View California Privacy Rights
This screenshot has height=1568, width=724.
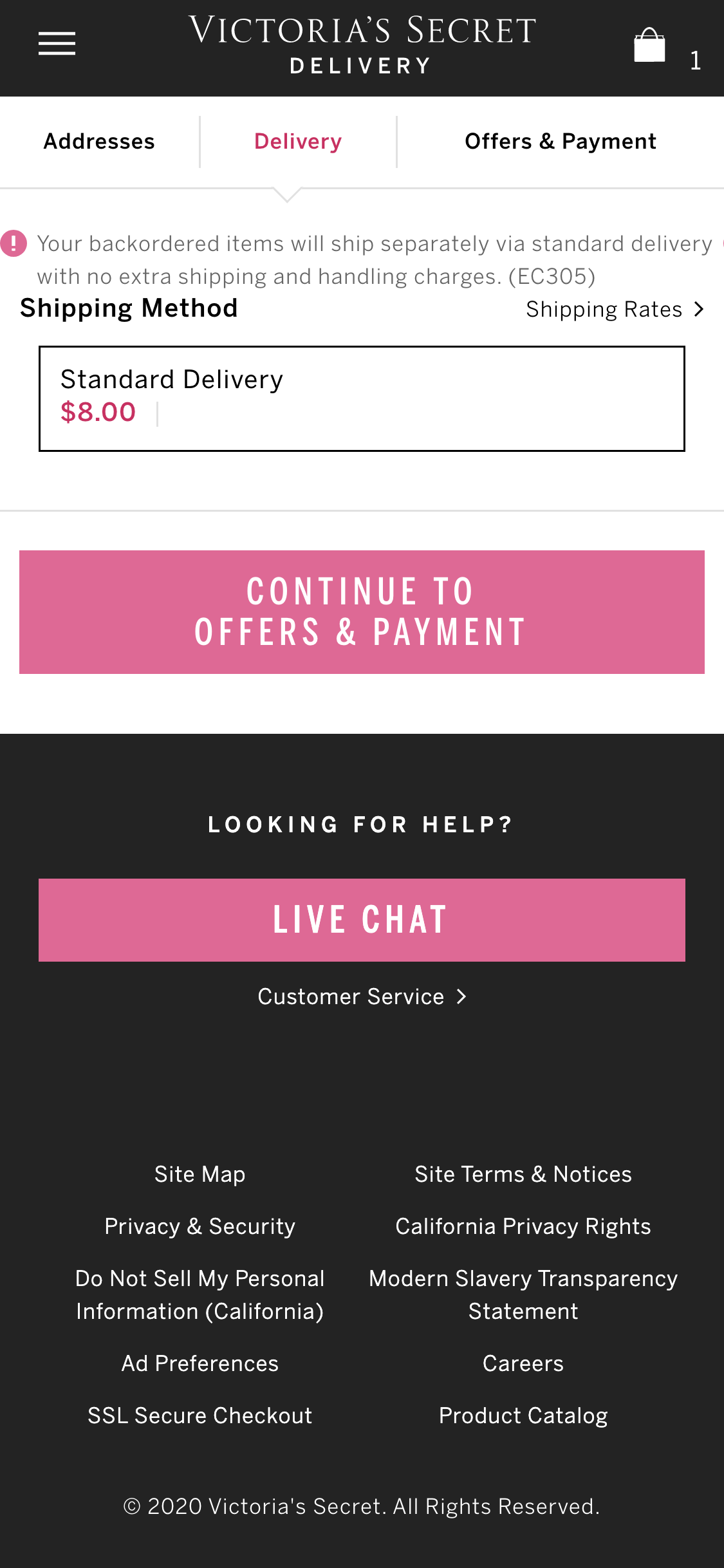pyautogui.click(x=523, y=1226)
